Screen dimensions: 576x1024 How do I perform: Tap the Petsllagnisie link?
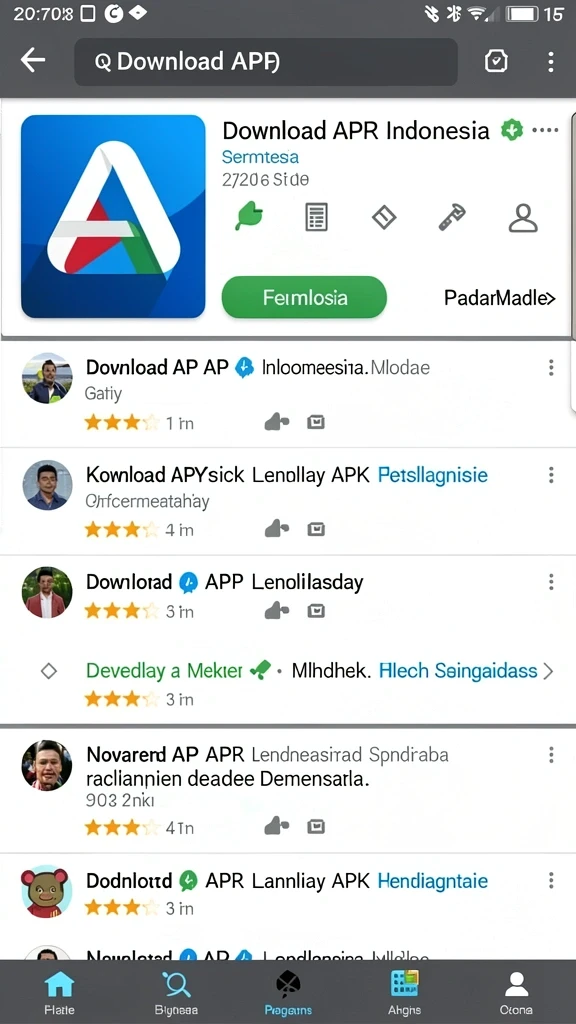point(433,475)
